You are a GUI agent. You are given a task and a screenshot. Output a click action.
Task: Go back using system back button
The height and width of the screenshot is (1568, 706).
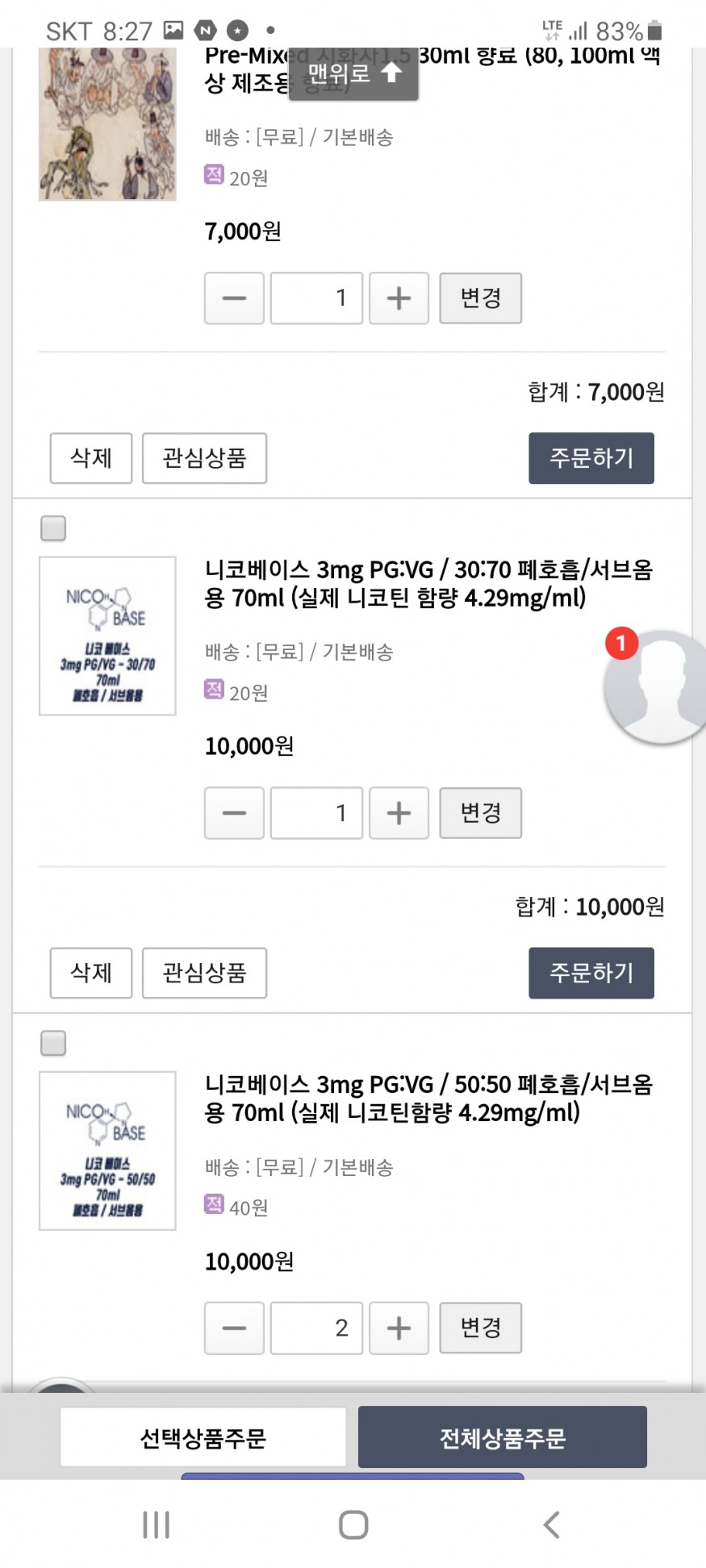tap(551, 1524)
